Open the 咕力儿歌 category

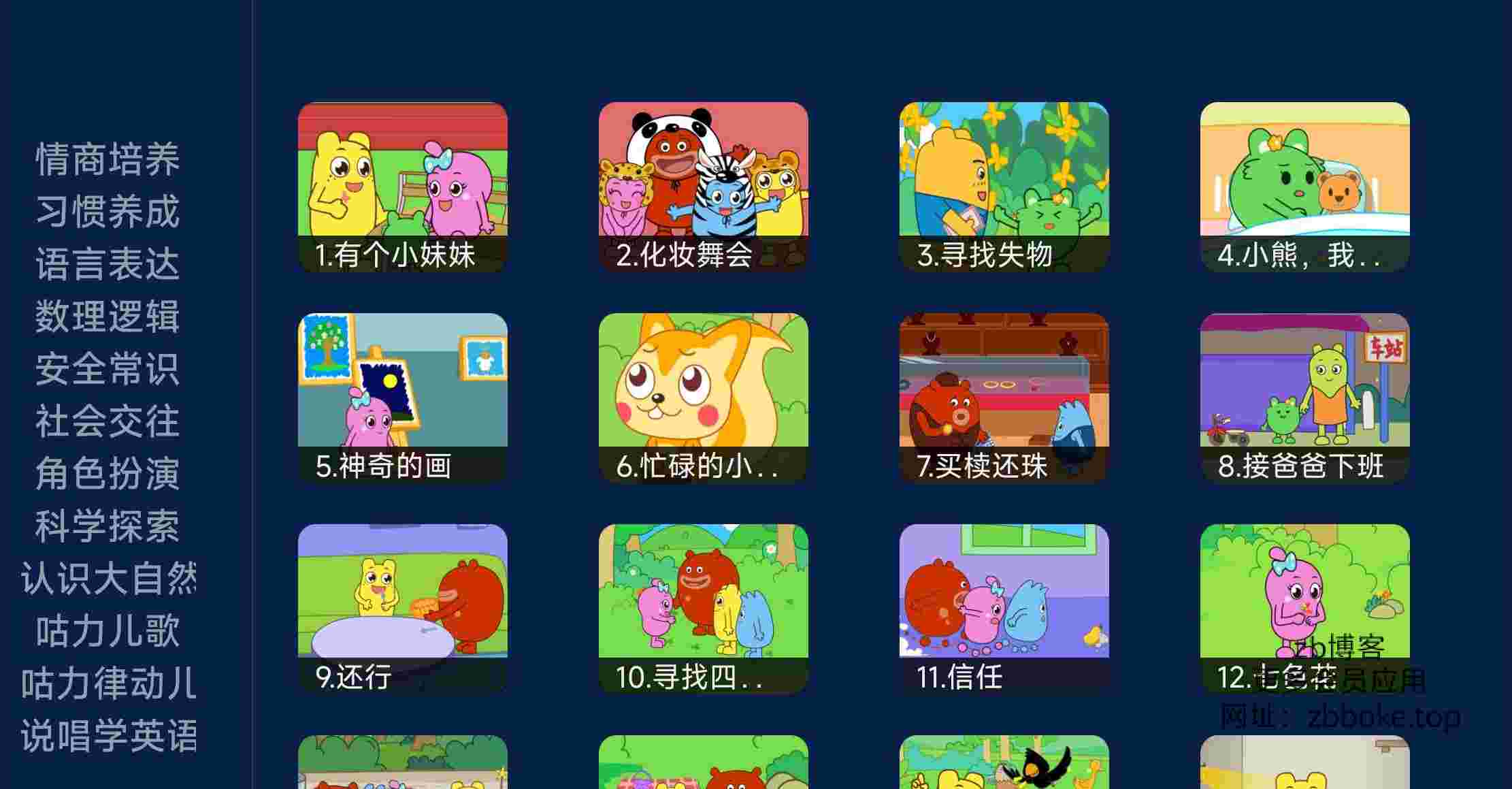click(108, 631)
